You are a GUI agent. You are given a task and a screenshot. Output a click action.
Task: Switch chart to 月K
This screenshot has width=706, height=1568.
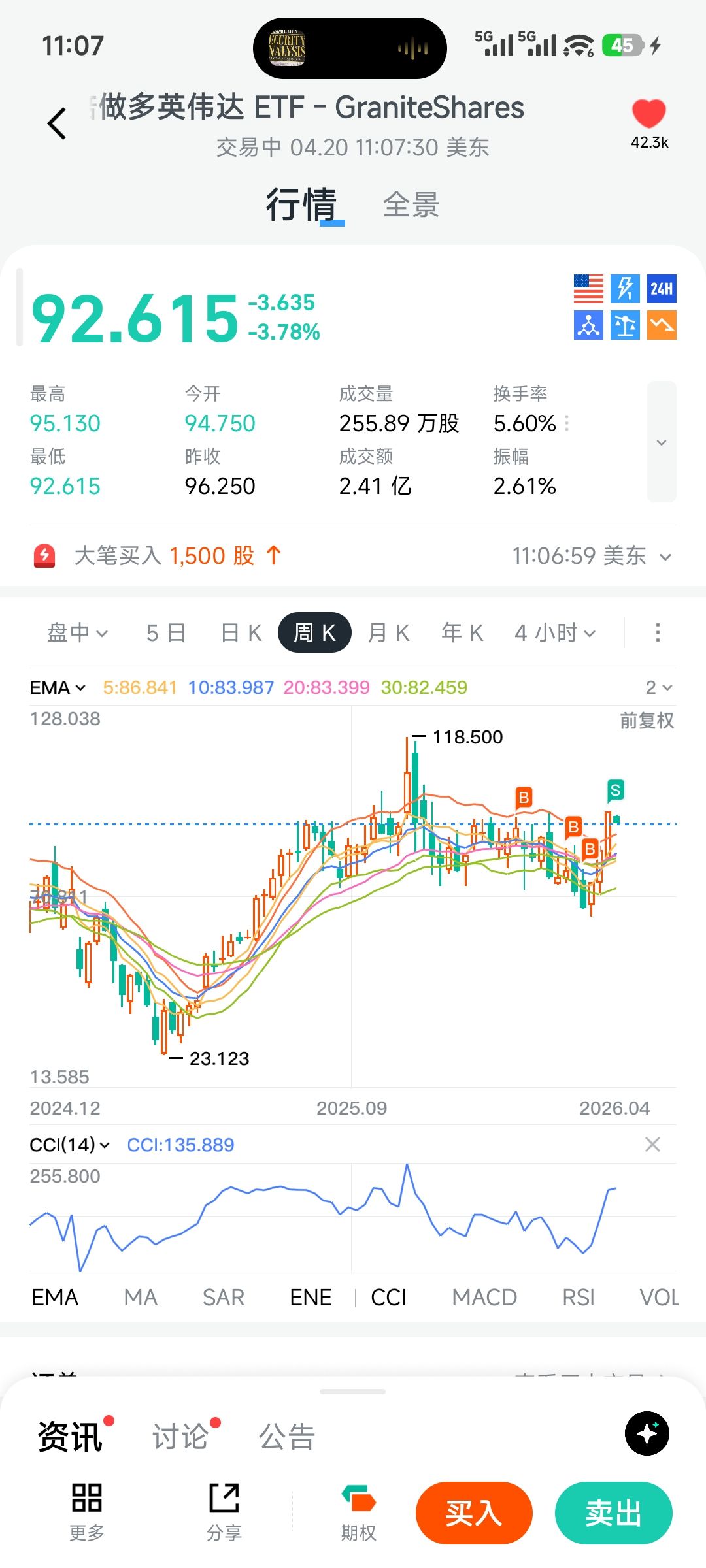tap(389, 632)
